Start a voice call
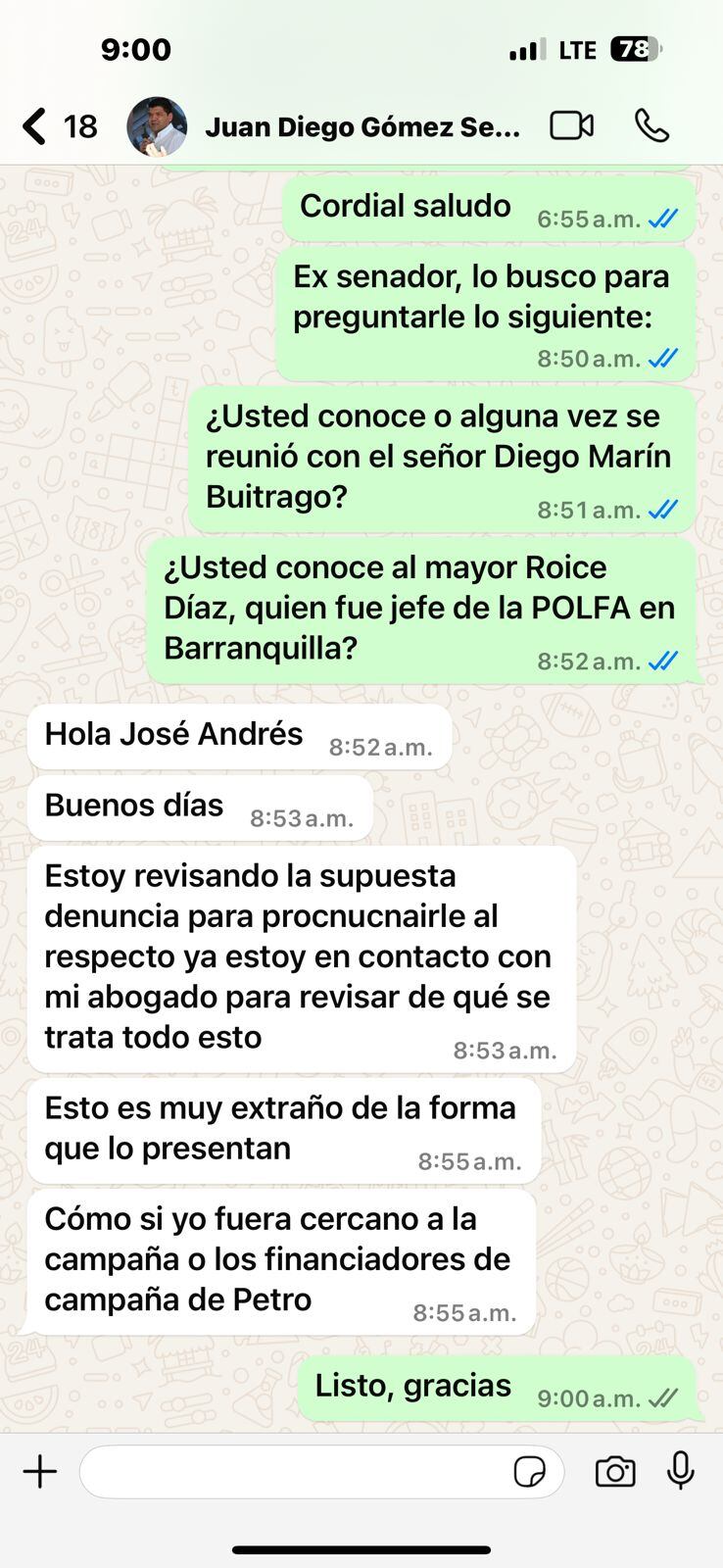 pos(651,126)
